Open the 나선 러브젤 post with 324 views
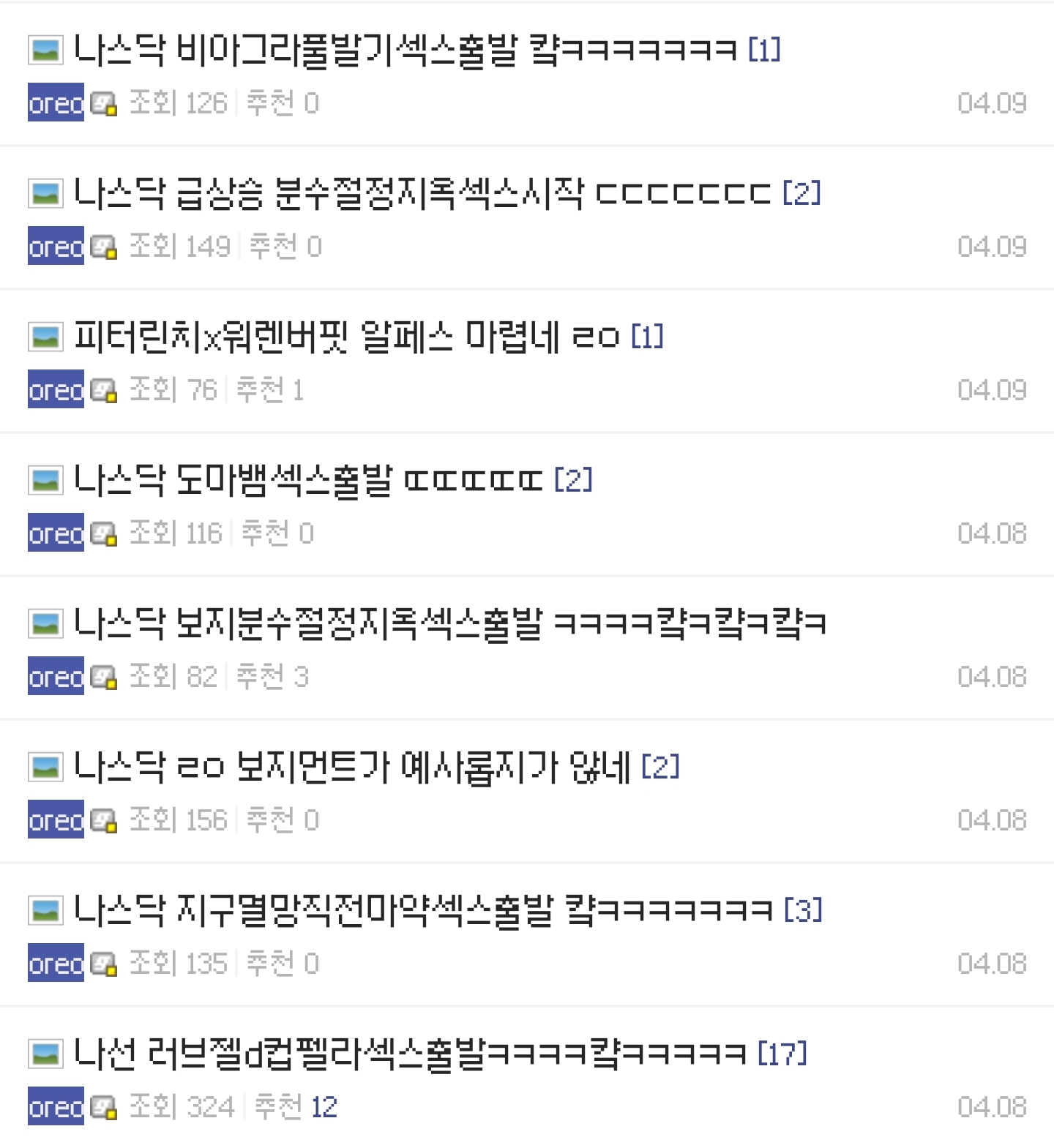This screenshot has width=1054, height=1148. (410, 1054)
